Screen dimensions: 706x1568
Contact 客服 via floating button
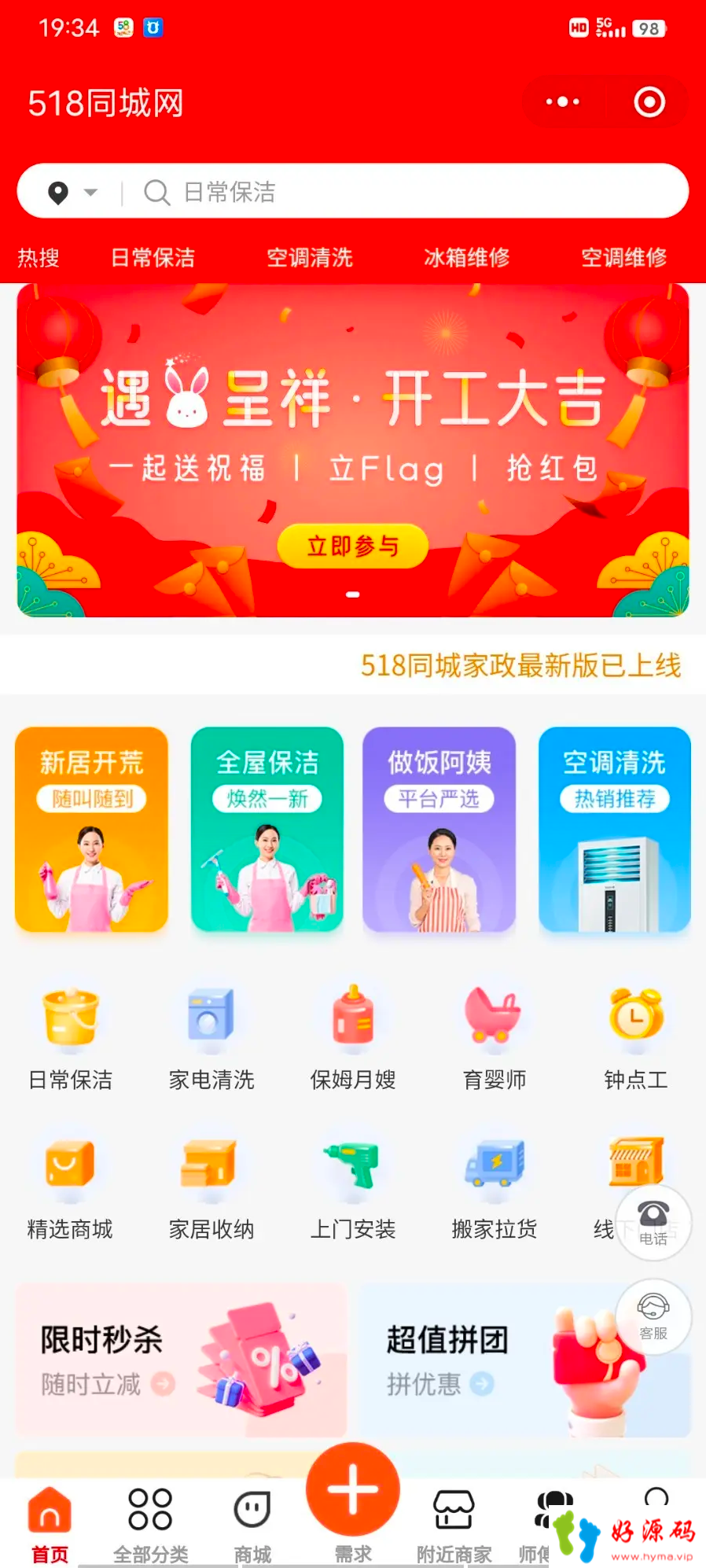(653, 1317)
